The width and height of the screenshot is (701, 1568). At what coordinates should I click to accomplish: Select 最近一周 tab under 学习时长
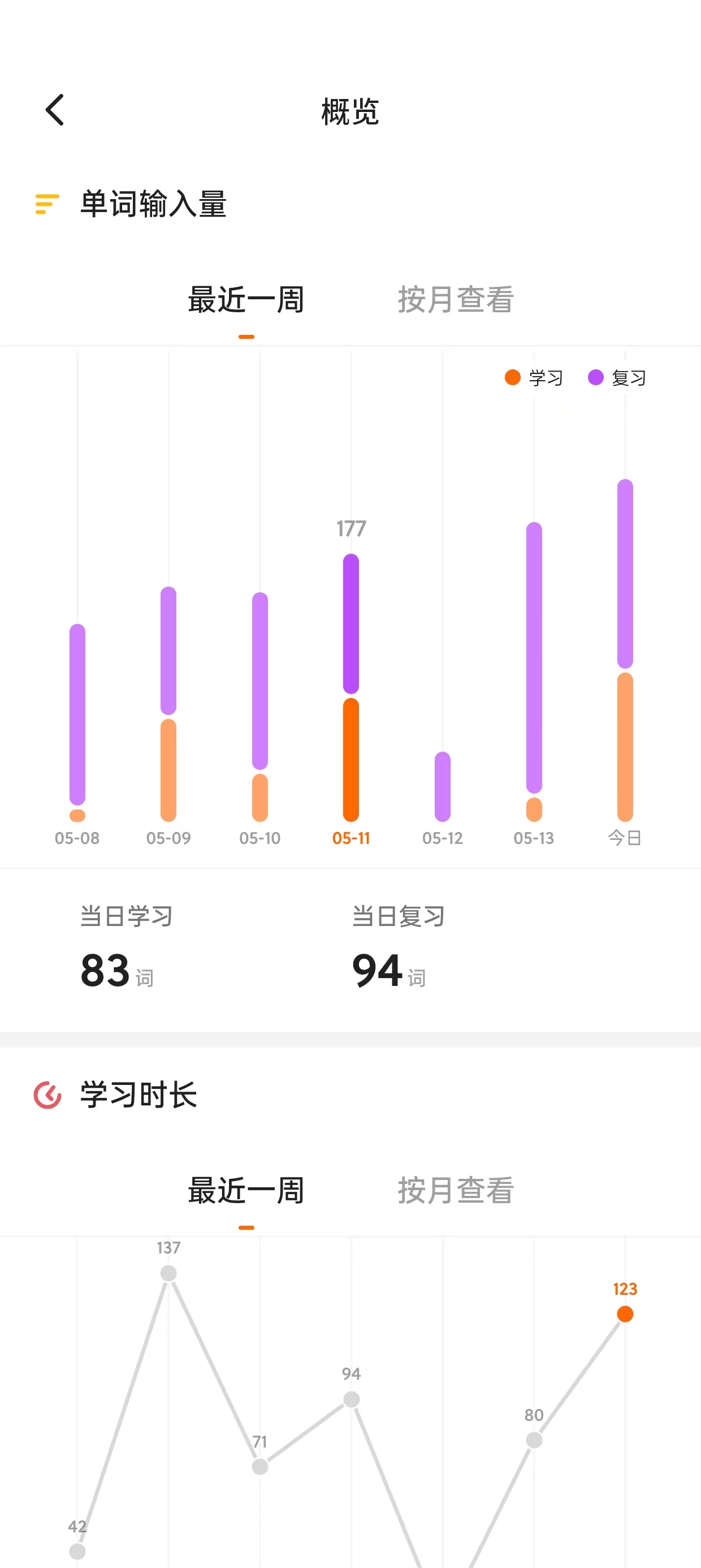(x=246, y=1190)
